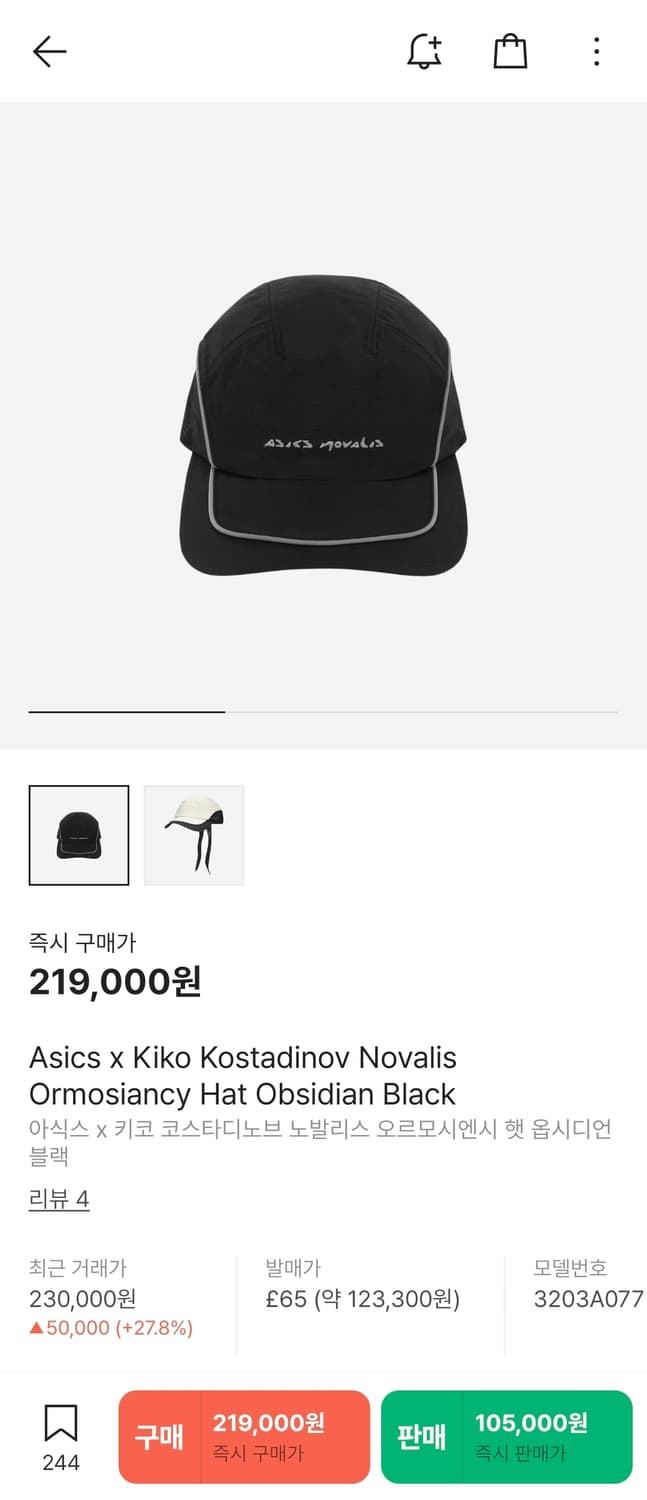Open the shopping bag
This screenshot has height=1500, width=647.
click(510, 52)
